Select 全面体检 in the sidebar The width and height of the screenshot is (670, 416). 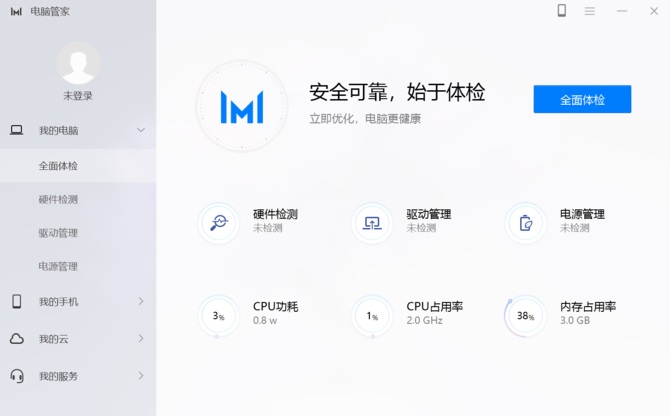[x=58, y=166]
